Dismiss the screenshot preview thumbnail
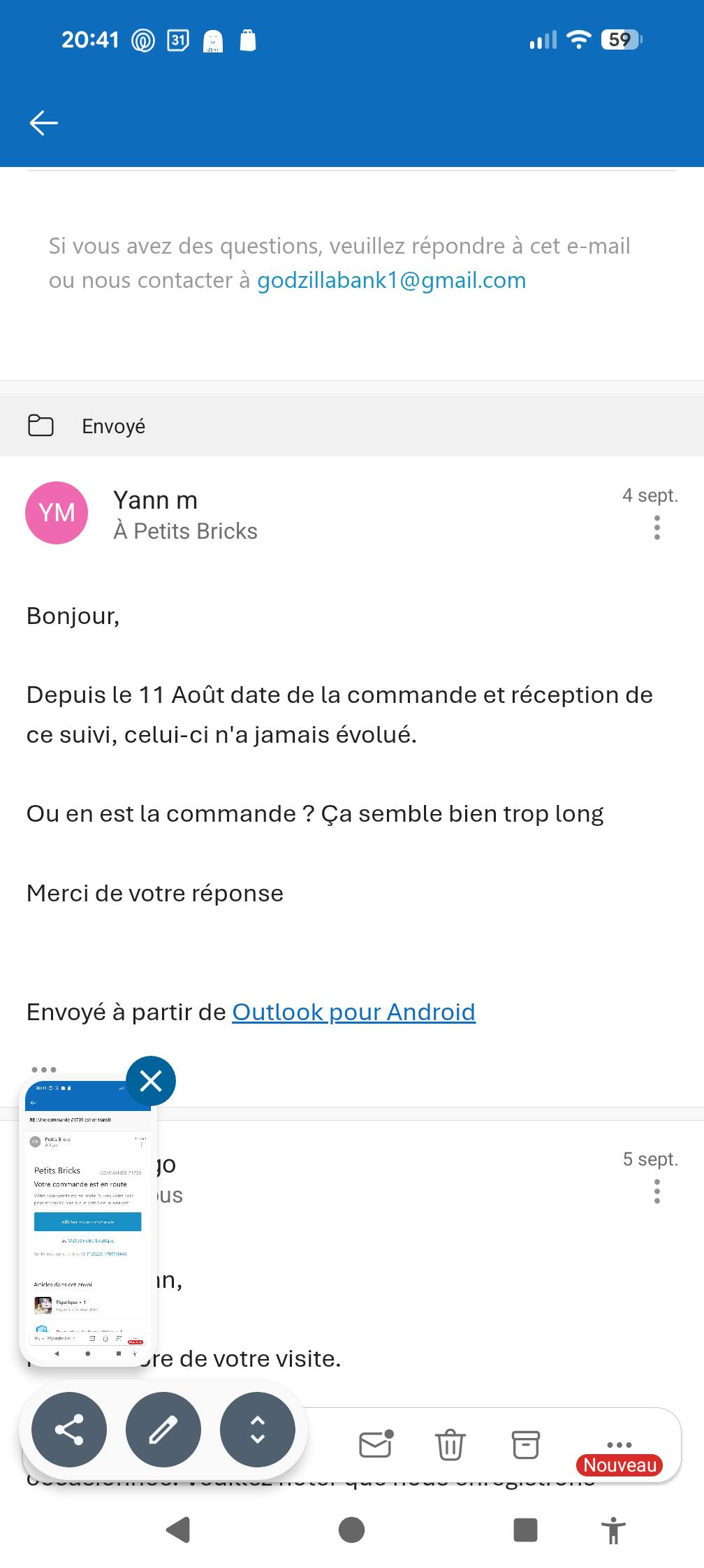This screenshot has width=704, height=1568. (x=151, y=1081)
